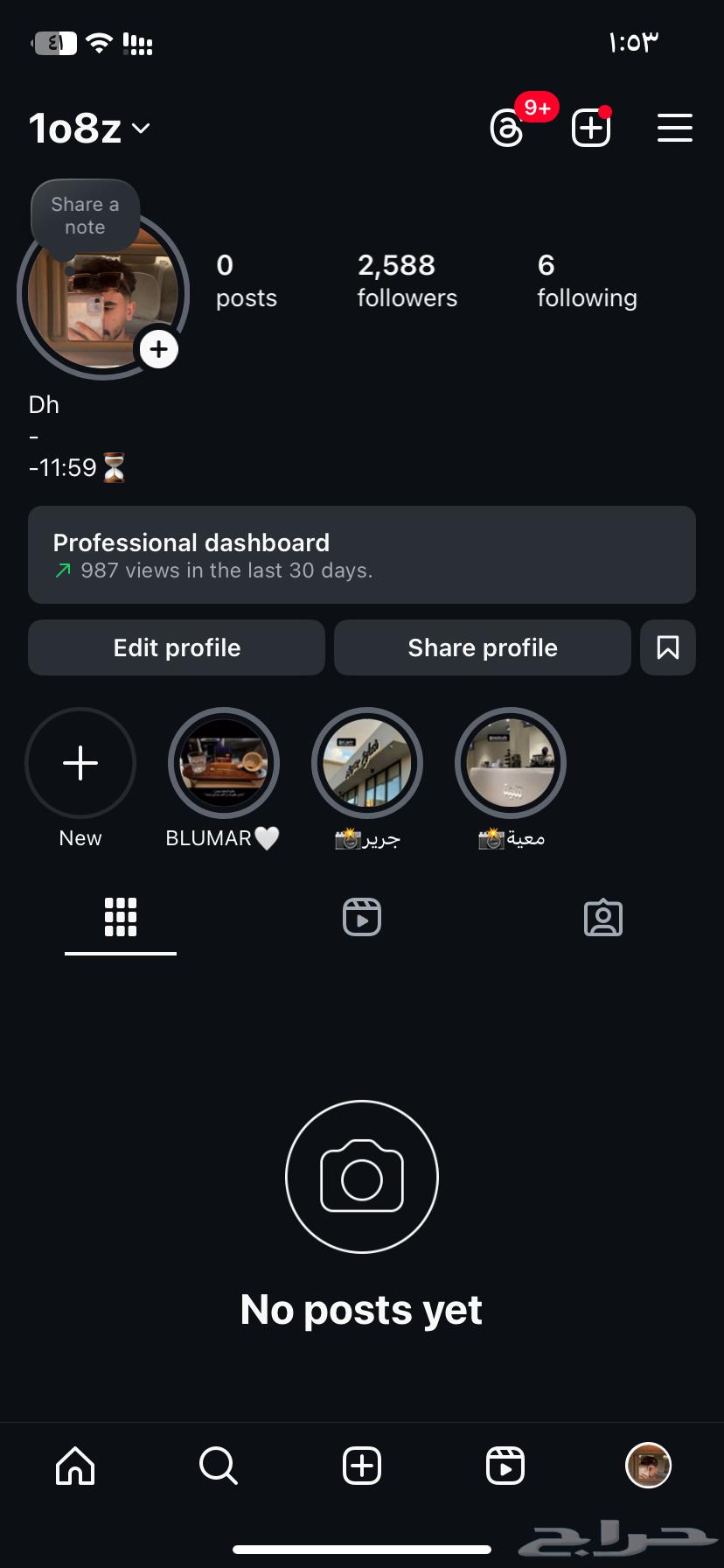Tap New to create a story highlight
This screenshot has width=724, height=1568.
click(x=80, y=763)
